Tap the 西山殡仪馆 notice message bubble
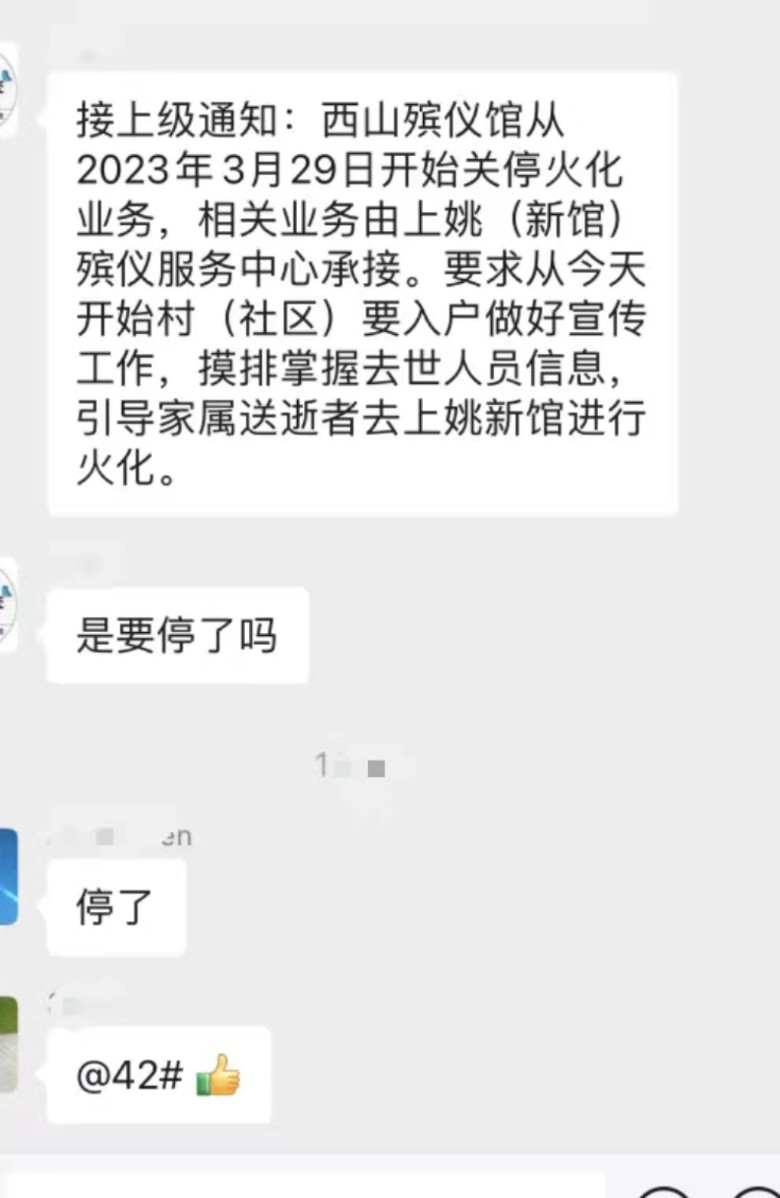This screenshot has height=1198, width=780. tap(362, 294)
